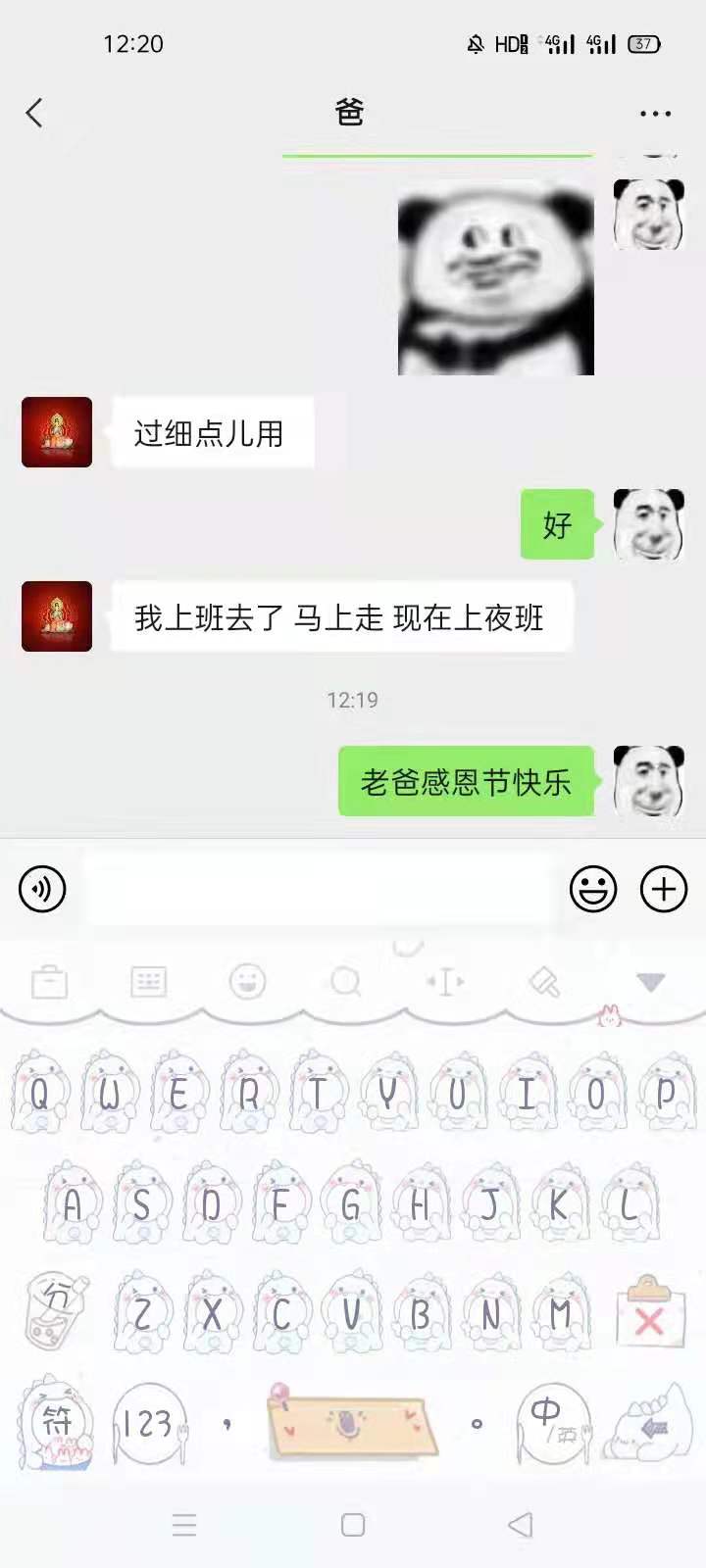706x1568 pixels.
Task: Open keyboard layout switch icon in toolbar
Action: tap(149, 981)
